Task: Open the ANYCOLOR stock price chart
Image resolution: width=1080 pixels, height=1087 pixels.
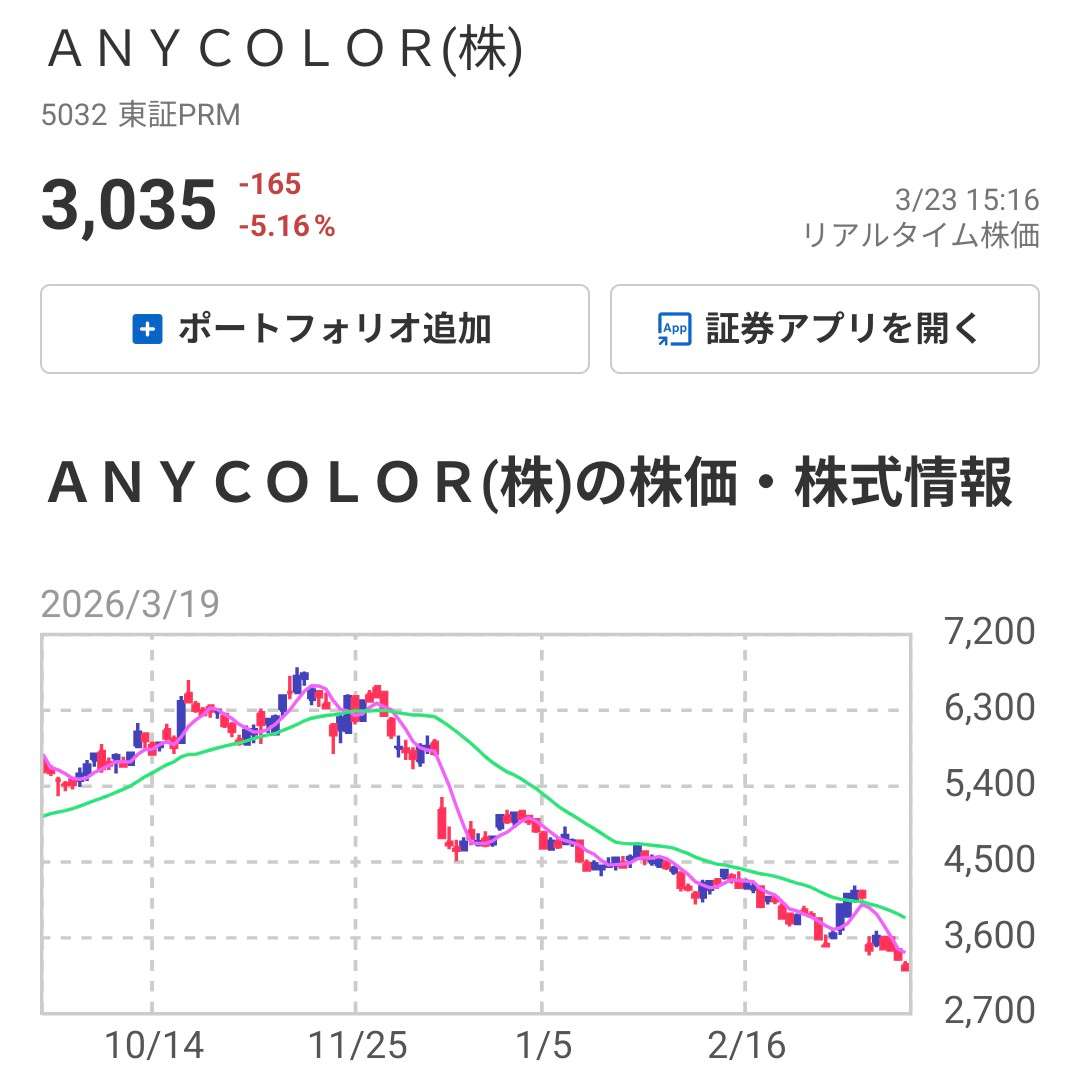Action: click(x=476, y=824)
